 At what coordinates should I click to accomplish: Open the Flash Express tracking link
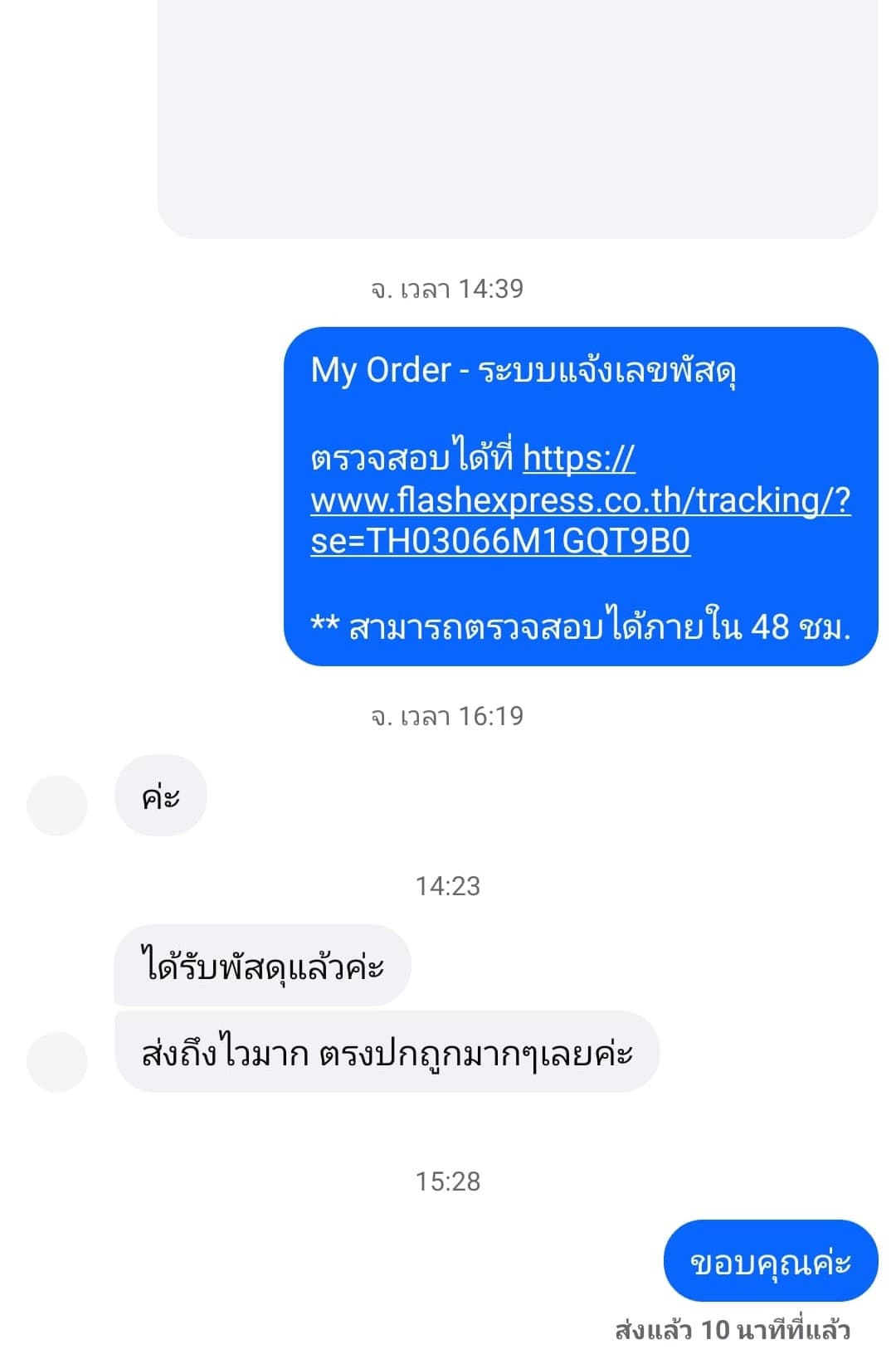[x=579, y=500]
